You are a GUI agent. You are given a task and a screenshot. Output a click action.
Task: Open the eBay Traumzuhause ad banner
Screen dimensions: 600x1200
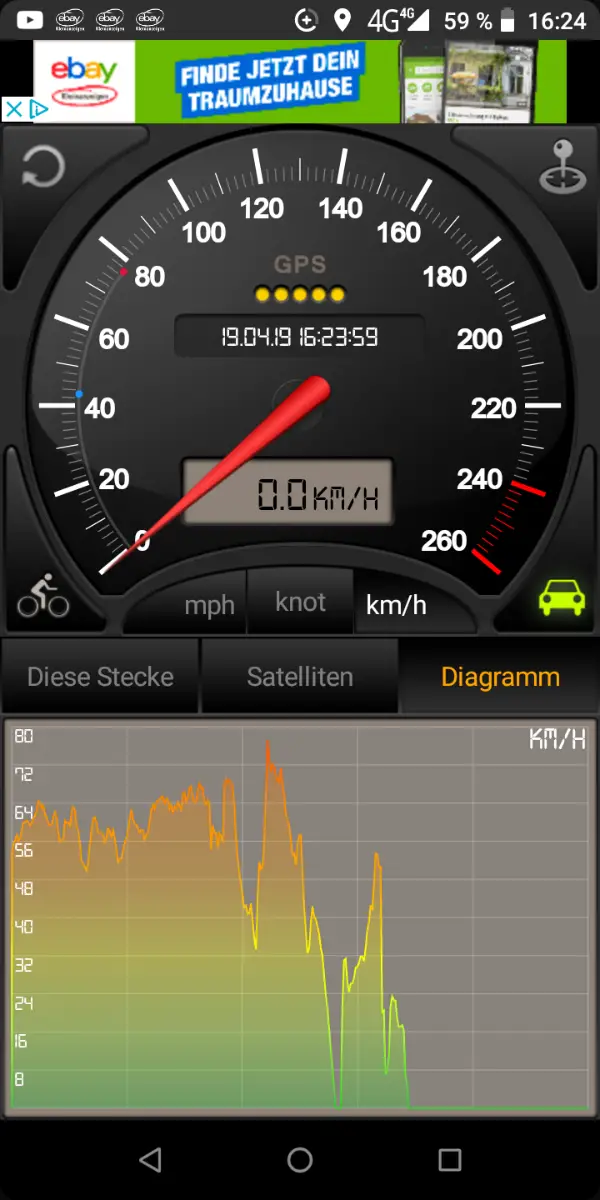point(300,82)
